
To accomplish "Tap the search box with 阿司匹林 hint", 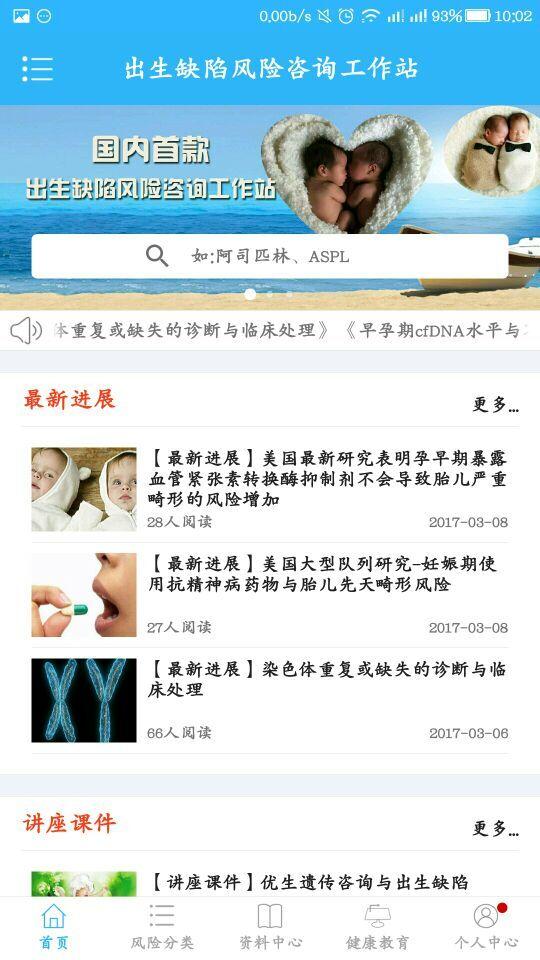I will [270, 256].
